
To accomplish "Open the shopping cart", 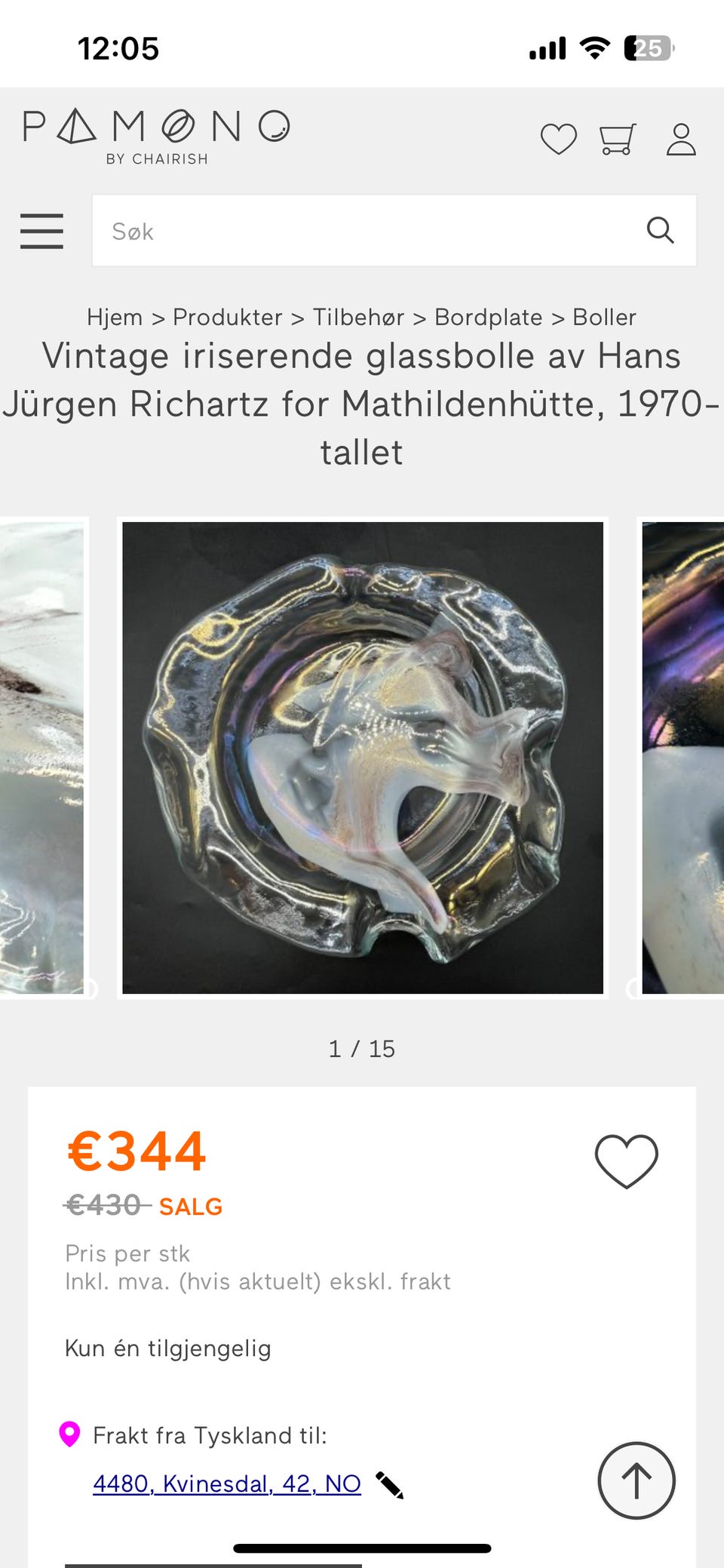I will [x=615, y=138].
